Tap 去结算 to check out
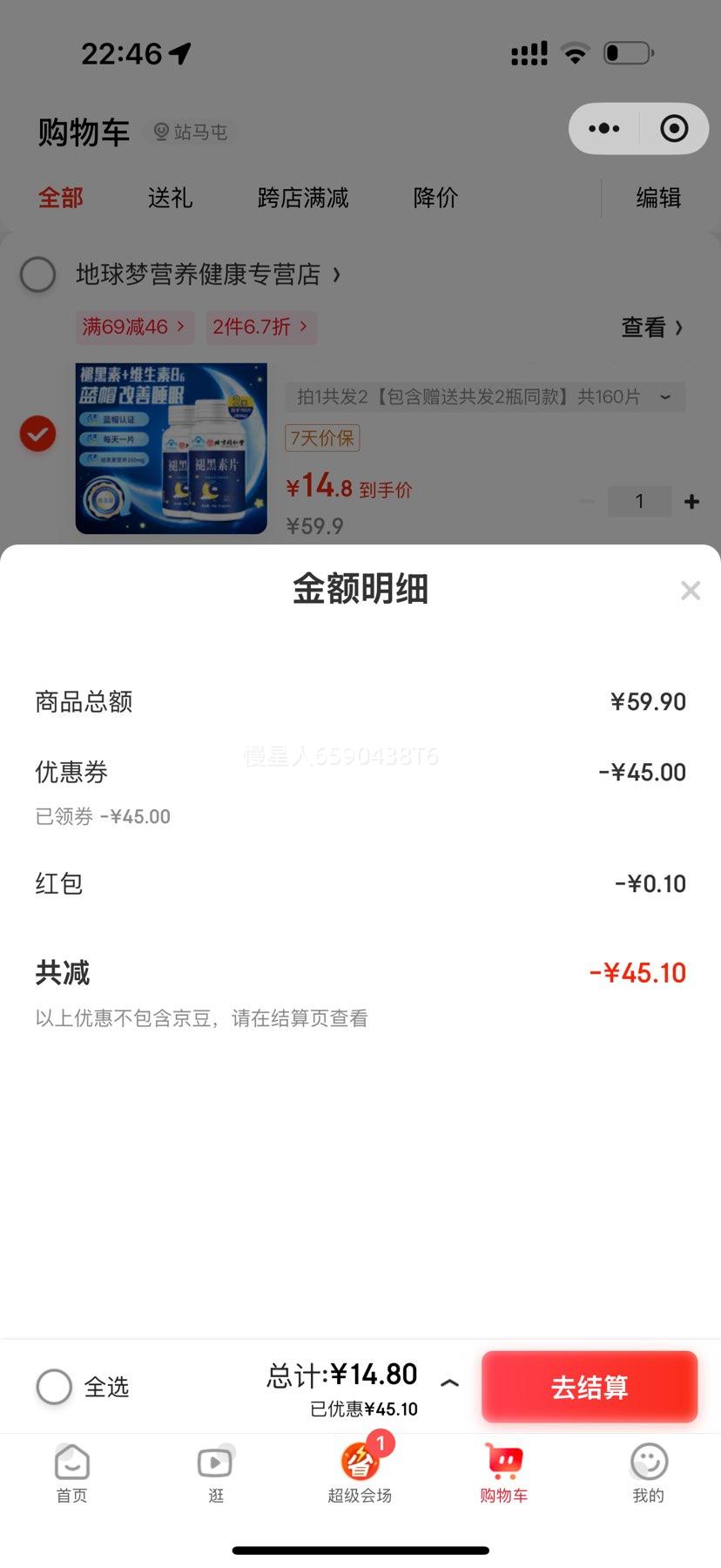This screenshot has width=721, height=1568. pos(590,1387)
